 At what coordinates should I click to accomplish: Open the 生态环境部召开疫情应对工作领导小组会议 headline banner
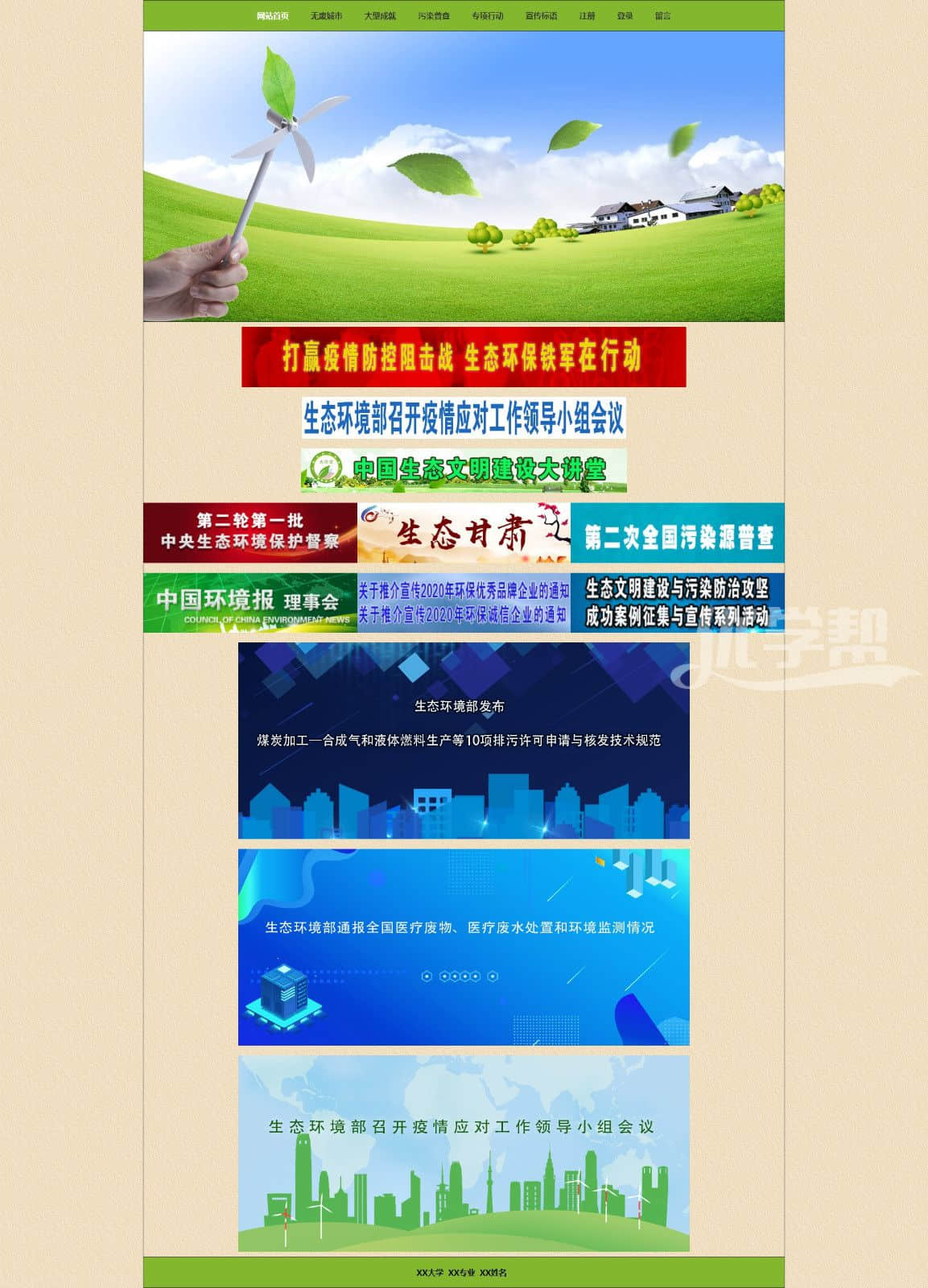click(464, 418)
